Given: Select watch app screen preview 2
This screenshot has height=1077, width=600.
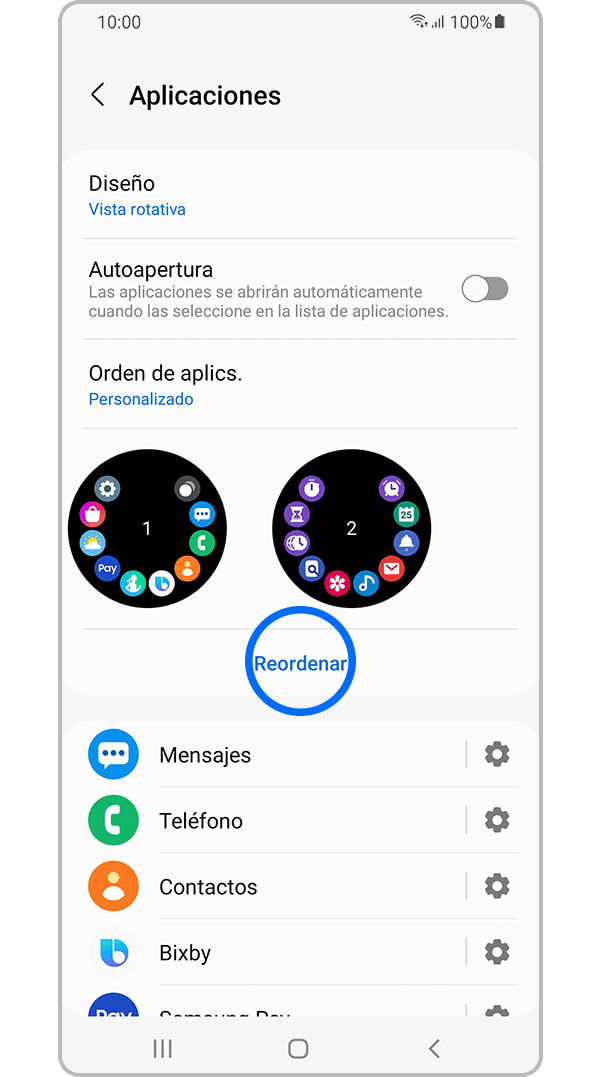Looking at the screenshot, I should tap(351, 528).
